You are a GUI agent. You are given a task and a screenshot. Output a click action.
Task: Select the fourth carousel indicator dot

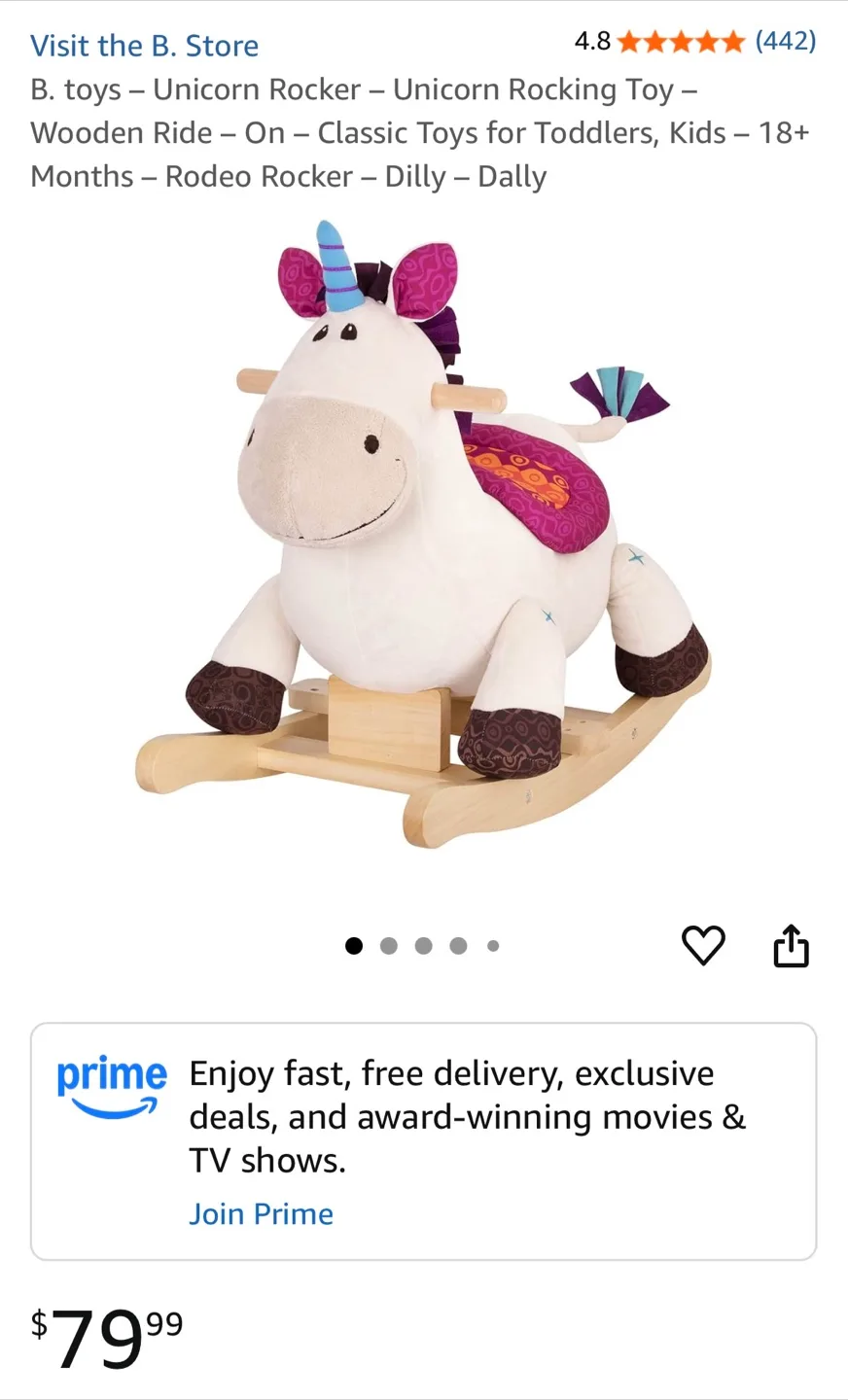coord(458,945)
